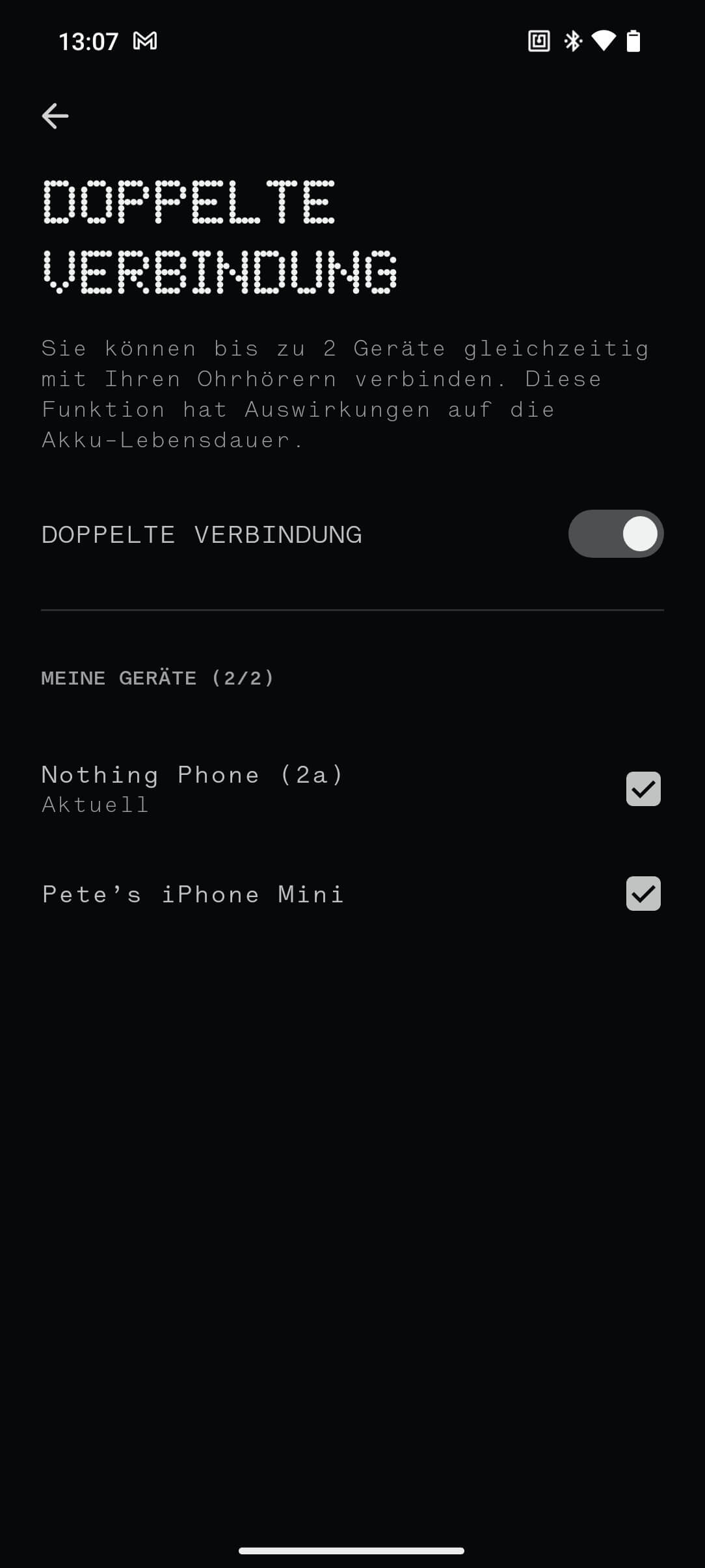This screenshot has width=705, height=1568.
Task: Uncheck Pete's iPhone Mini checkbox
Action: [643, 893]
